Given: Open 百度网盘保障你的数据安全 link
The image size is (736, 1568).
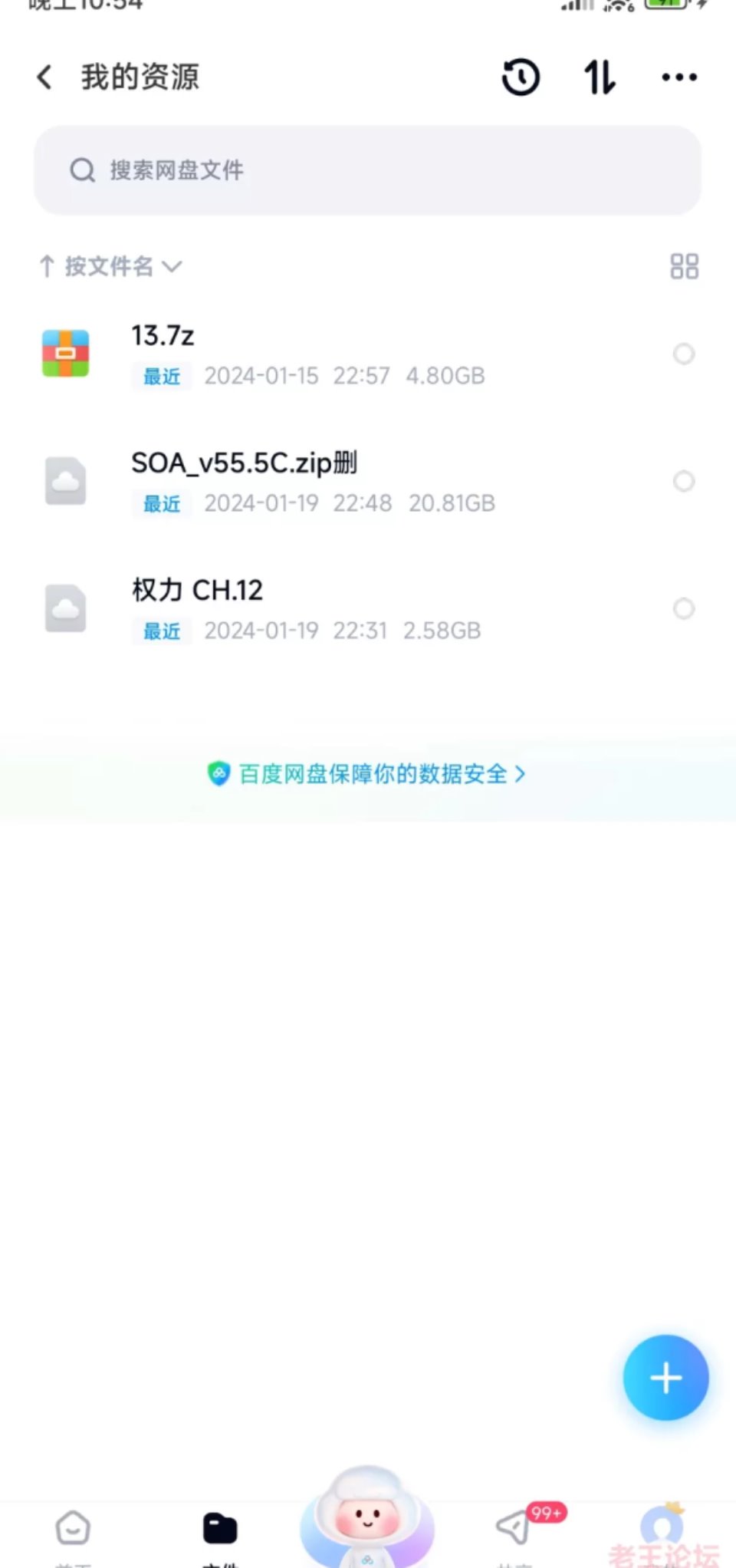Looking at the screenshot, I should (x=366, y=774).
